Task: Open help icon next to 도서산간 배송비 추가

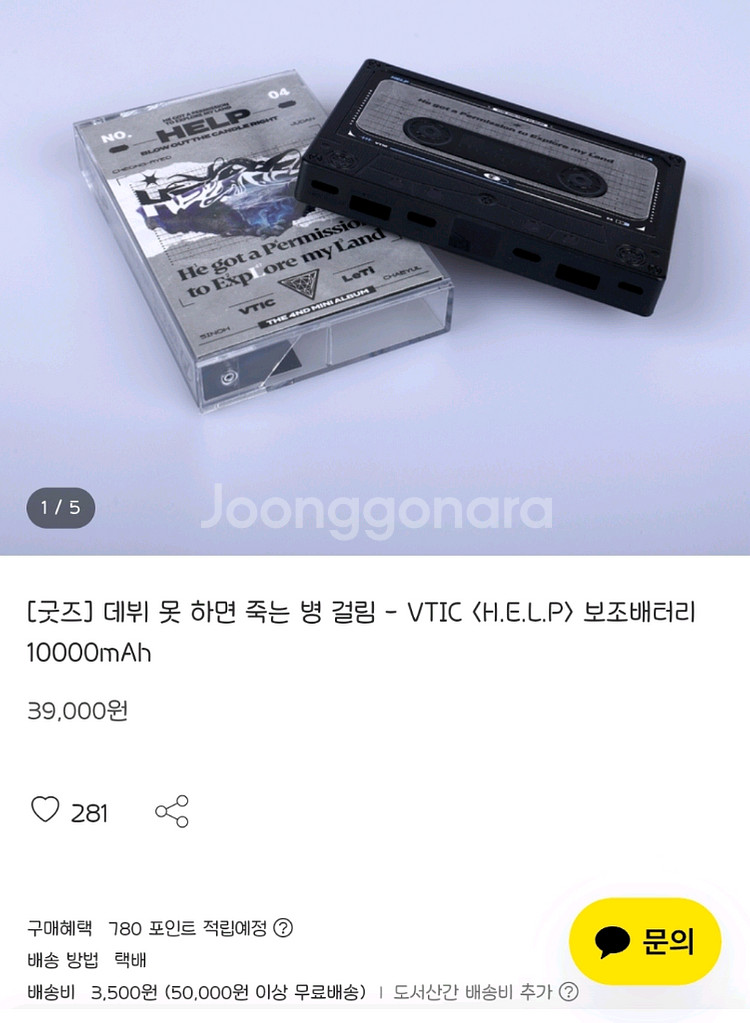Action: (x=568, y=992)
